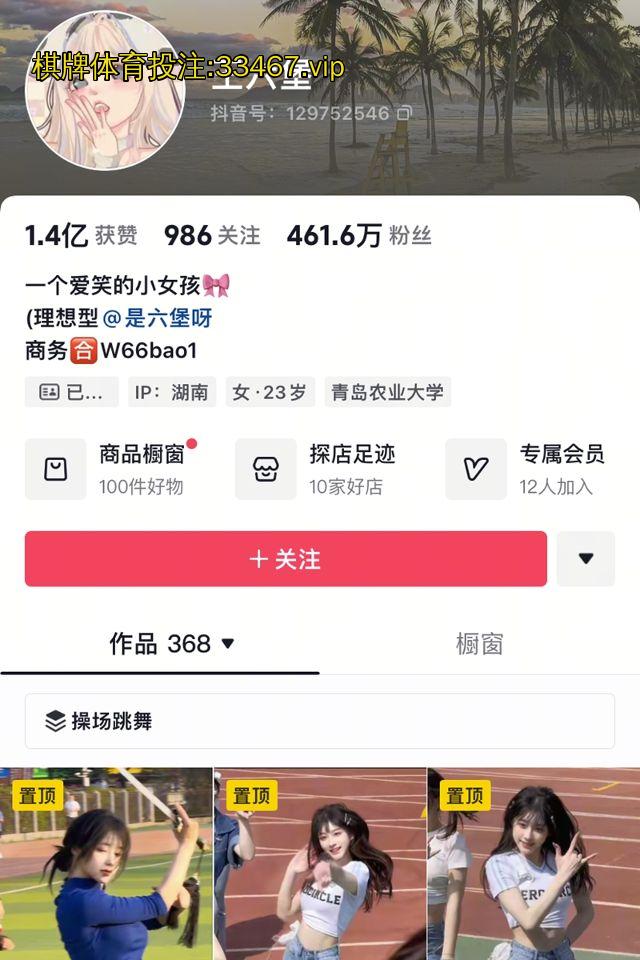Follow this user with 关注 button
The height and width of the screenshot is (960, 640).
coord(285,559)
